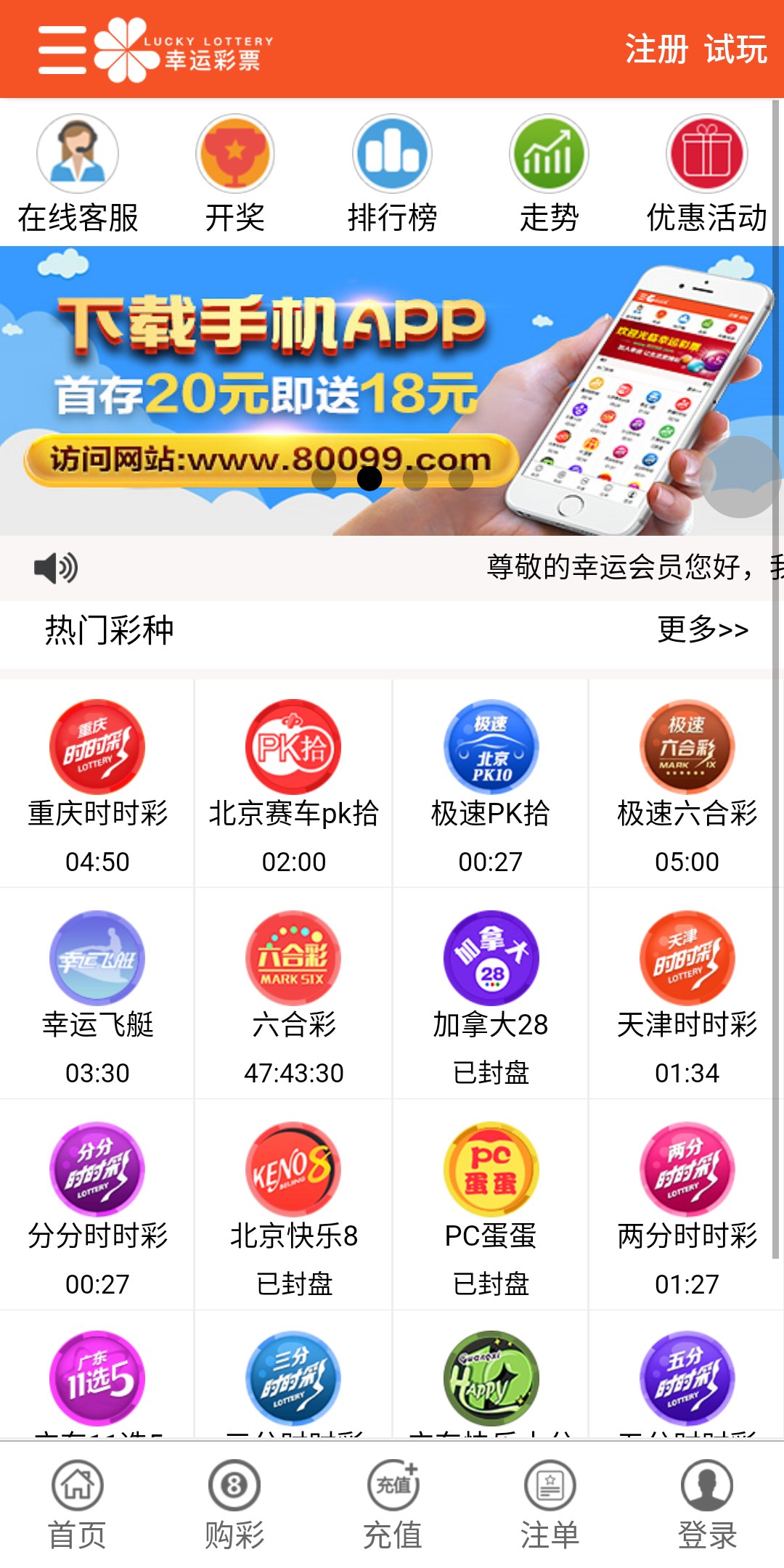
Task: Open 优惠活动 promotions
Action: click(x=706, y=174)
